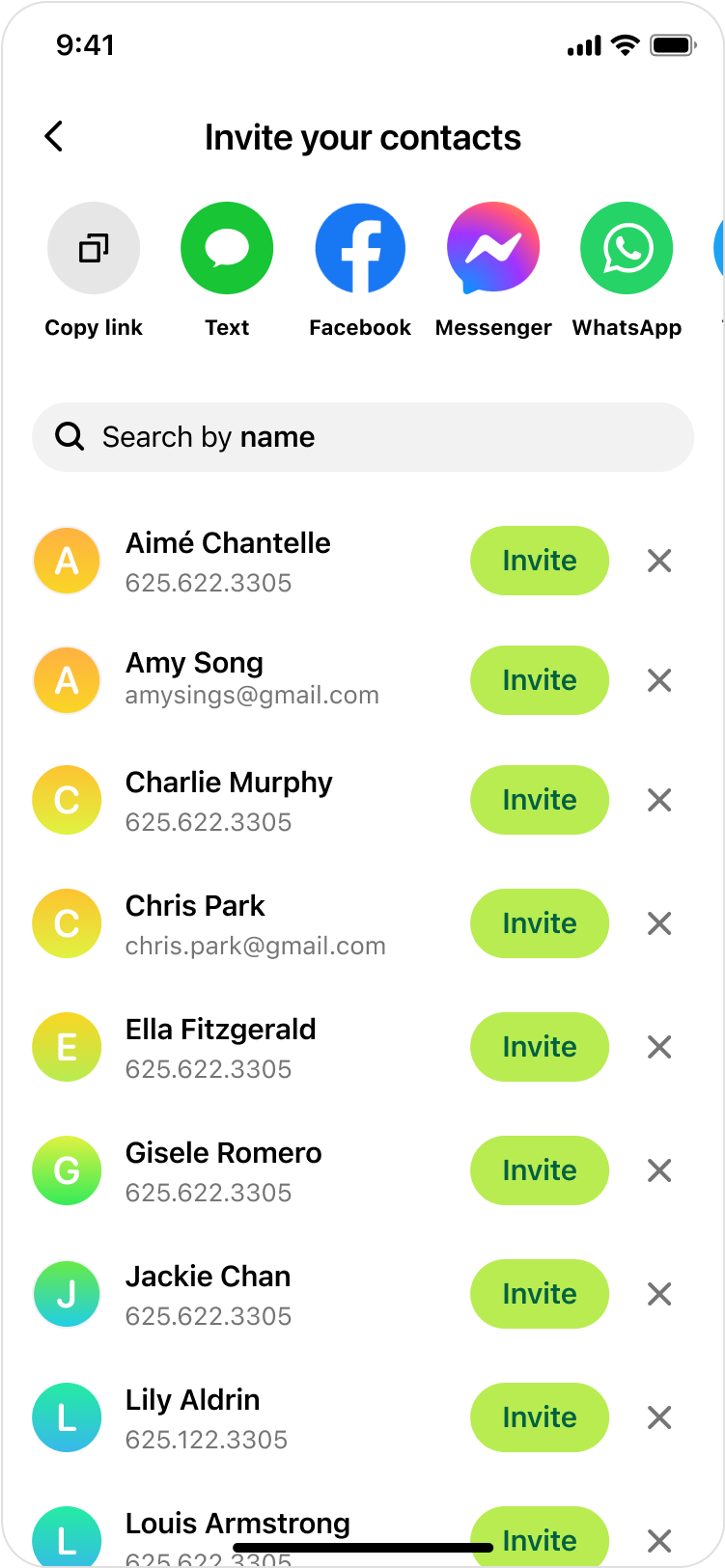This screenshot has width=725, height=1568.
Task: Dismiss Gisele Romero's contact row
Action: point(659,1170)
